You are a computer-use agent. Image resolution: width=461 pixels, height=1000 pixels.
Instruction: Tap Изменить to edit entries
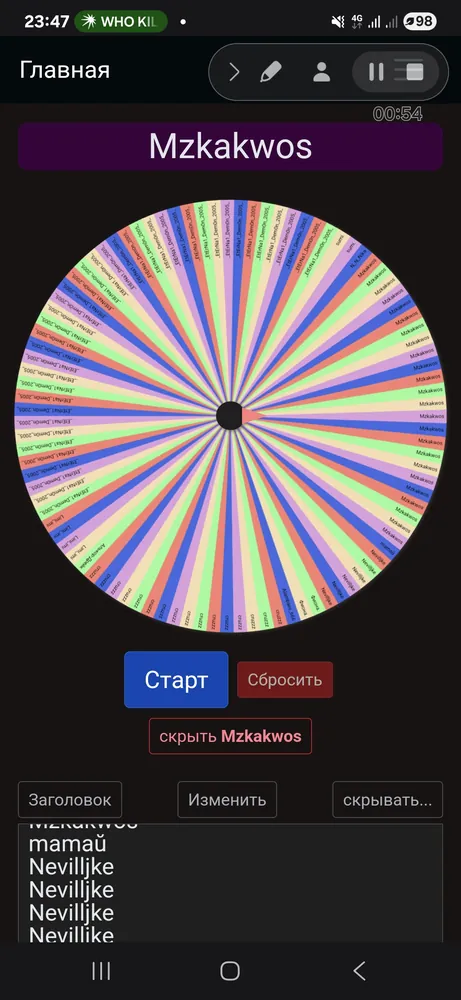click(x=227, y=800)
